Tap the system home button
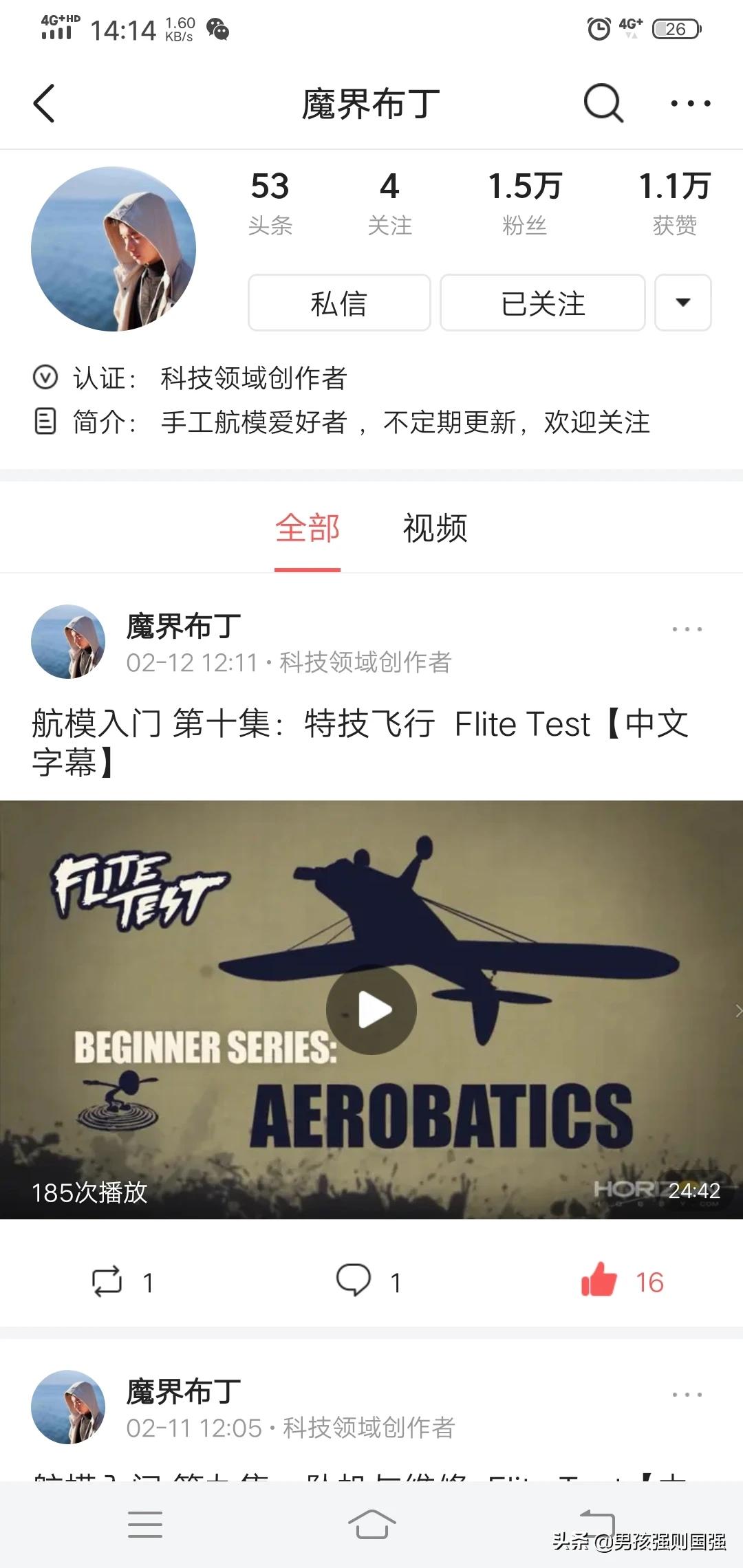 point(371,1524)
